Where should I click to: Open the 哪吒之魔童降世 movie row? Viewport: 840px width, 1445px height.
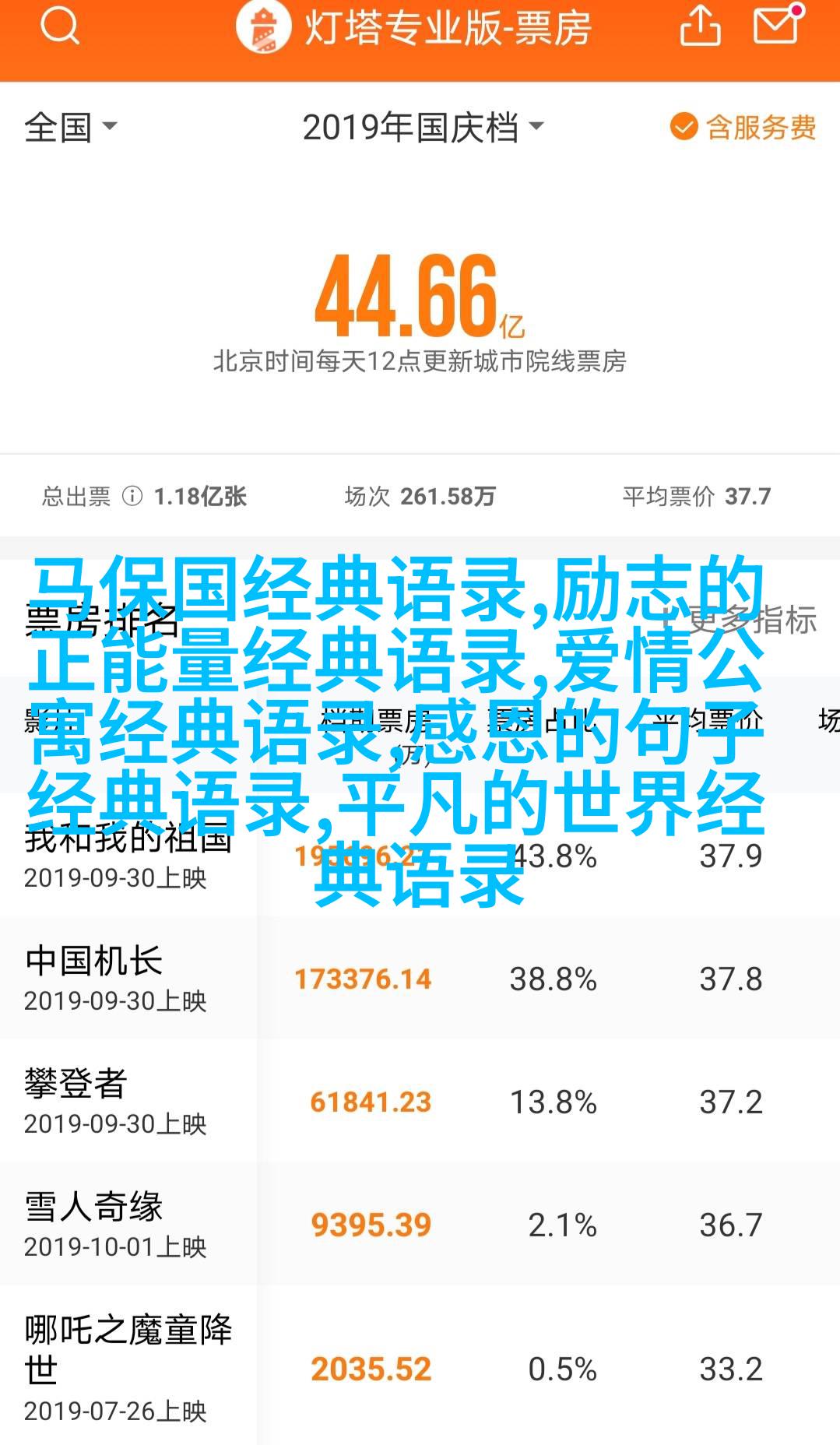pos(128,1367)
